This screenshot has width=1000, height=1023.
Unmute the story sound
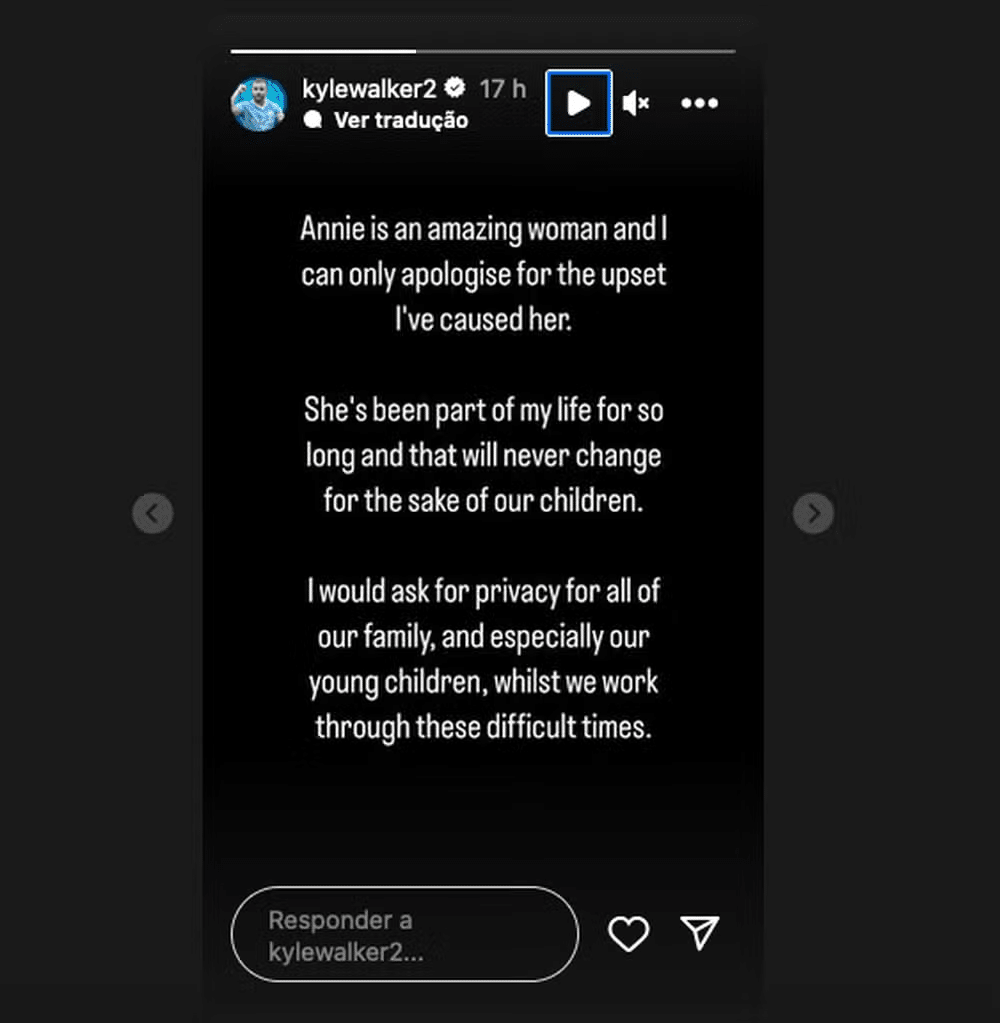(636, 103)
